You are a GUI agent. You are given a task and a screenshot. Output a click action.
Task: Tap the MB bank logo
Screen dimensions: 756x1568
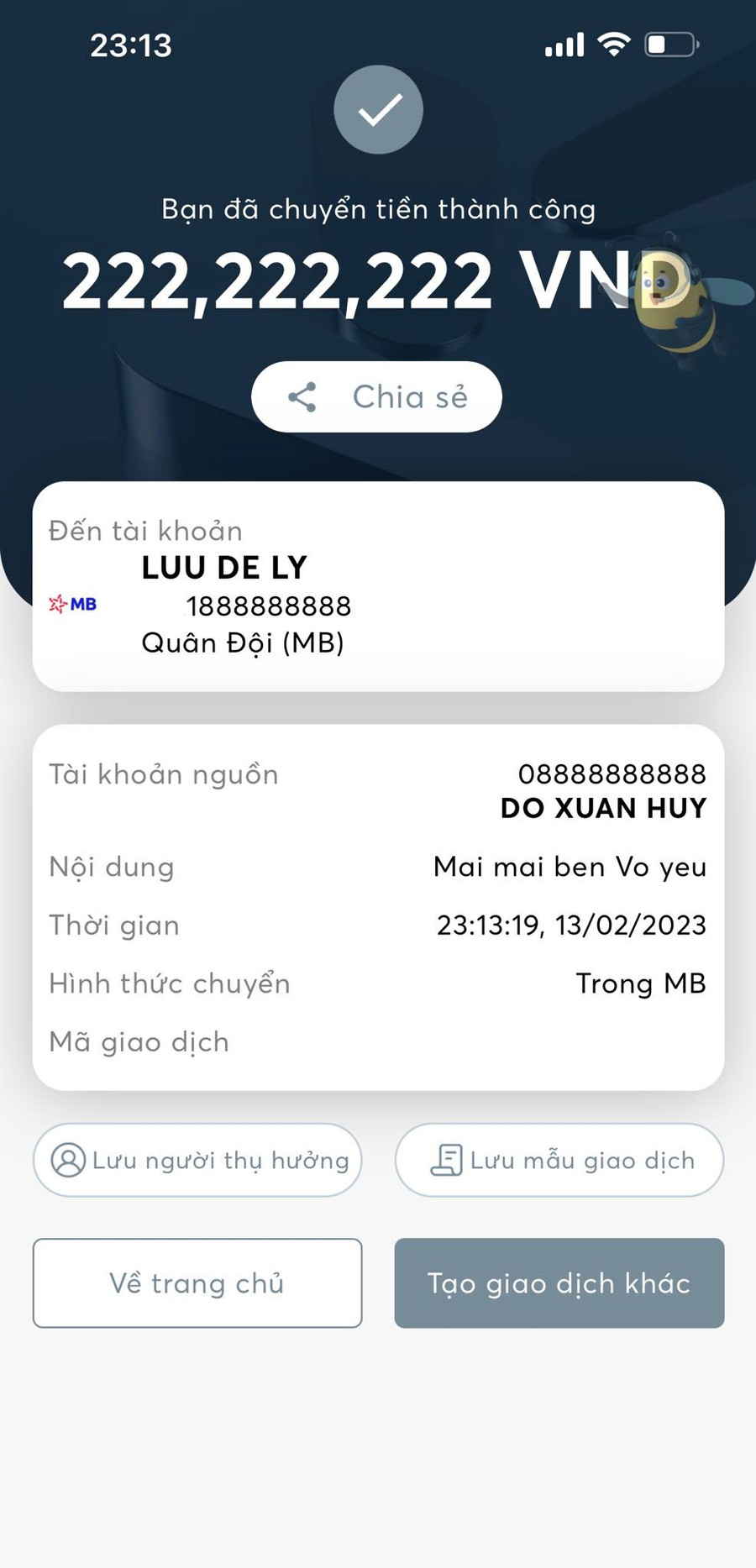[x=74, y=603]
